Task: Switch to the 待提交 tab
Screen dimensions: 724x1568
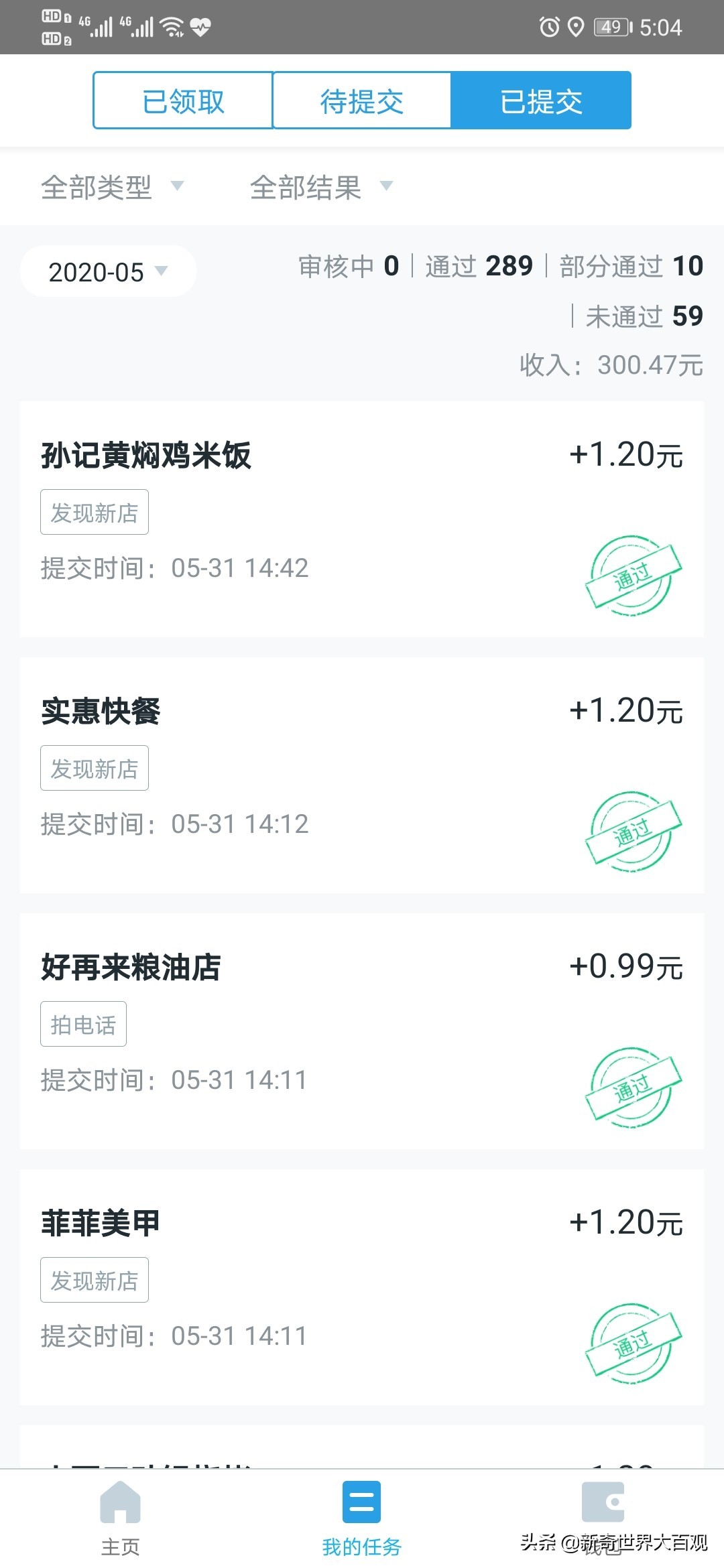Action: 362,101
